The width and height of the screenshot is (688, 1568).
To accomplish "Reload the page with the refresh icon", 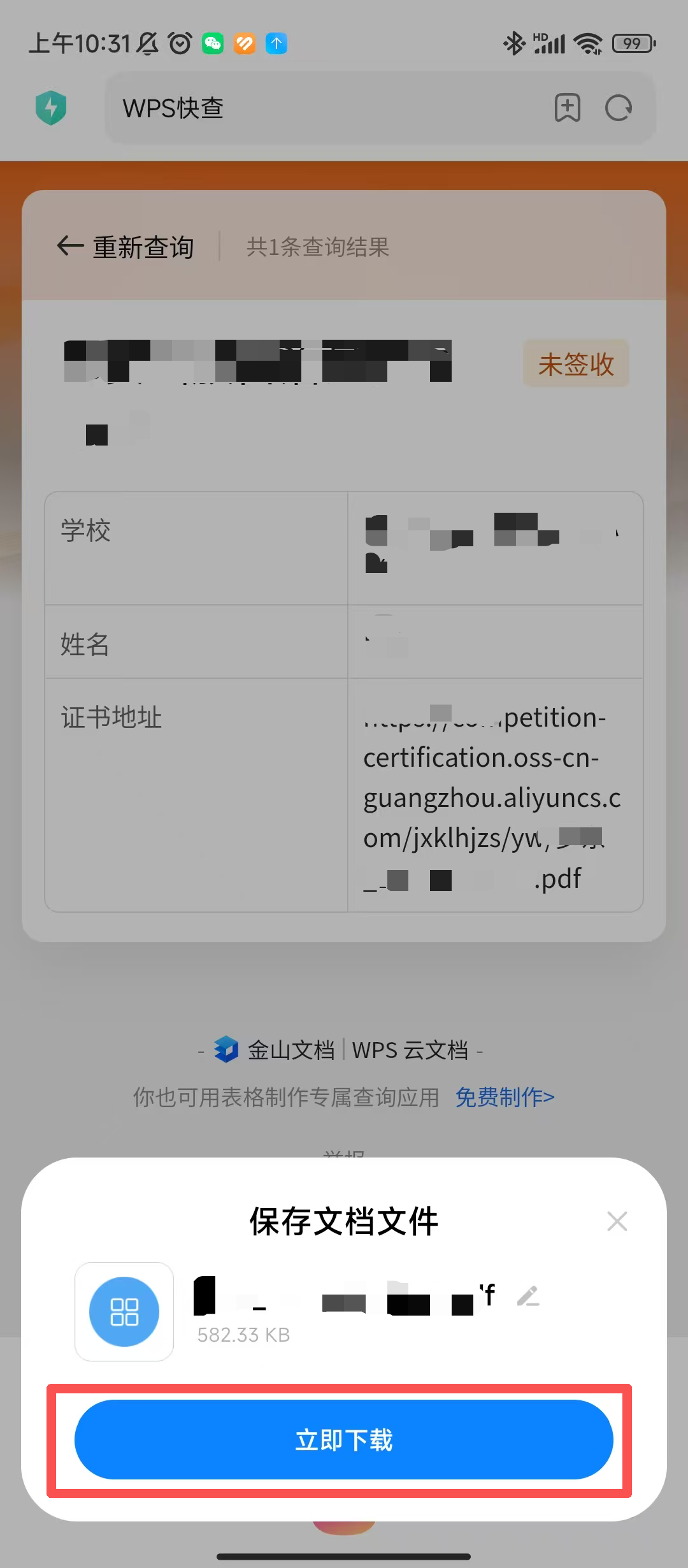I will coord(618,108).
